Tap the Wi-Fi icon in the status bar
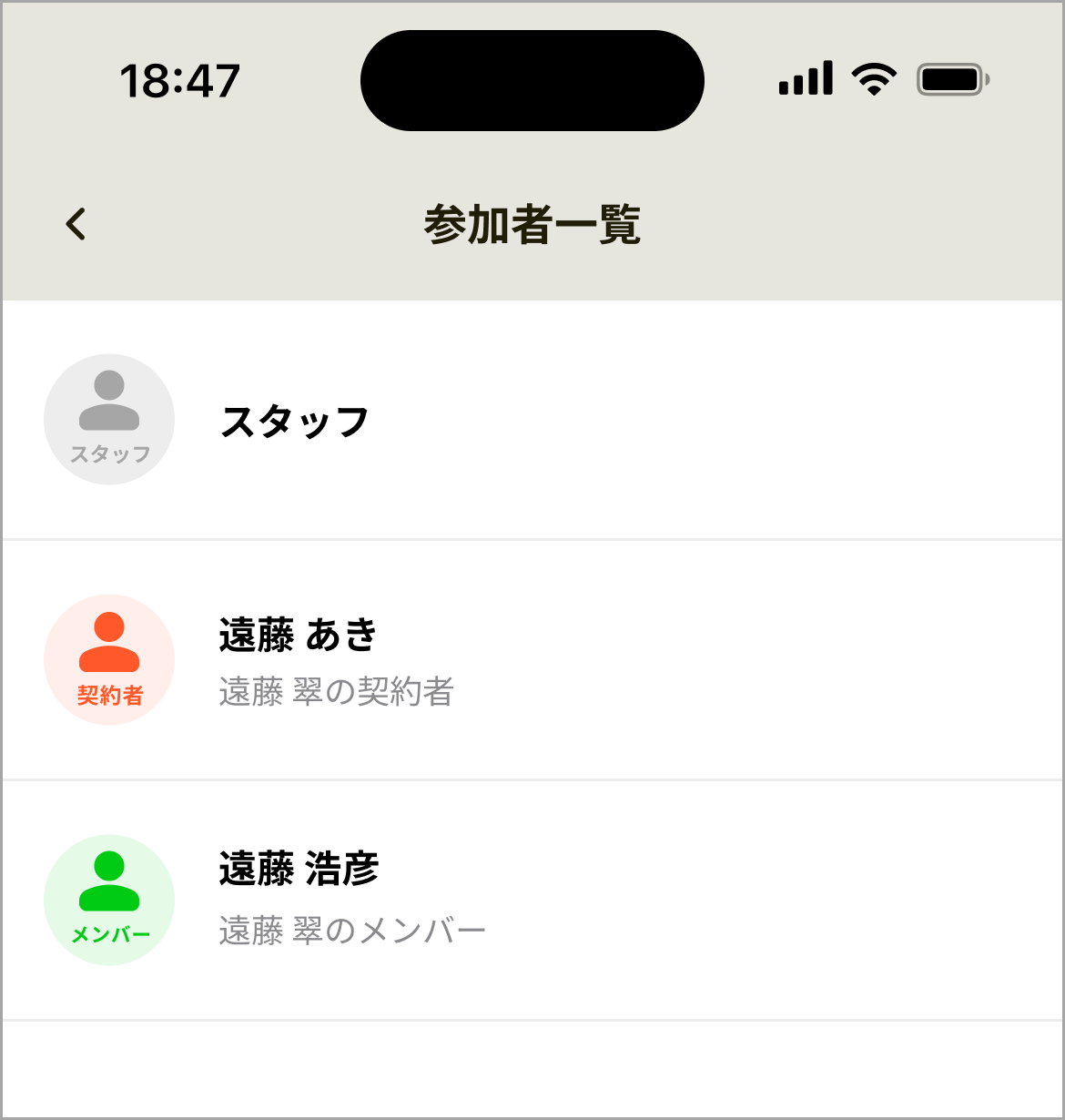The image size is (1065, 1120). tap(873, 79)
